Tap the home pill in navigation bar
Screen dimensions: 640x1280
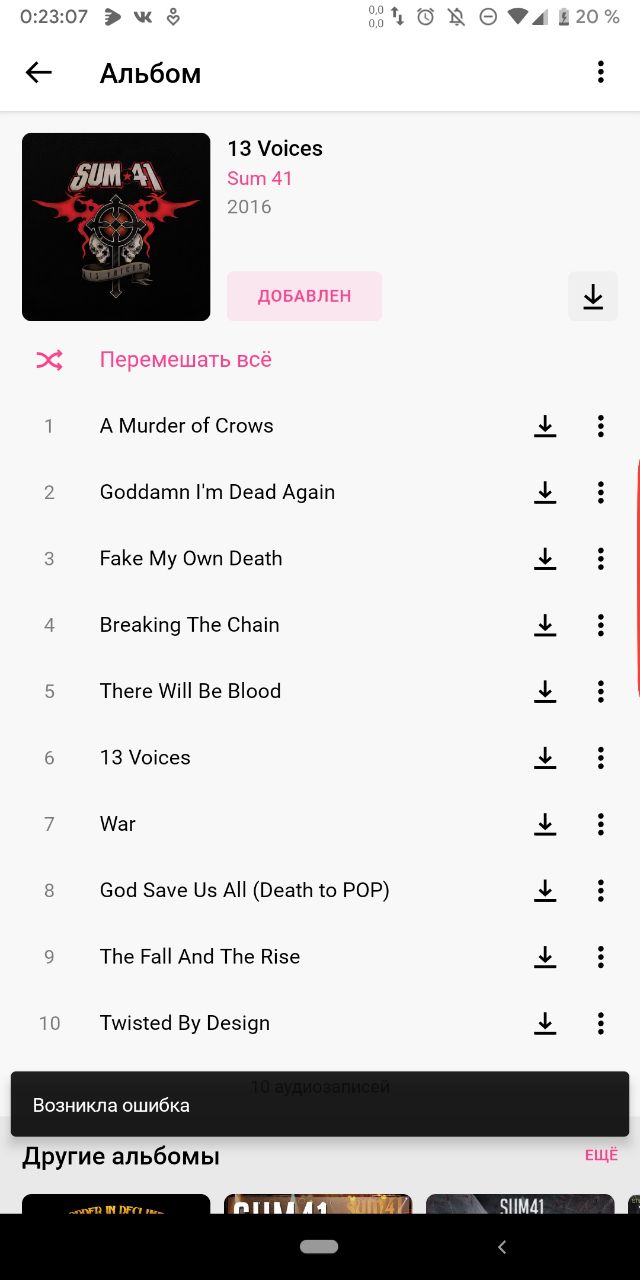319,1247
